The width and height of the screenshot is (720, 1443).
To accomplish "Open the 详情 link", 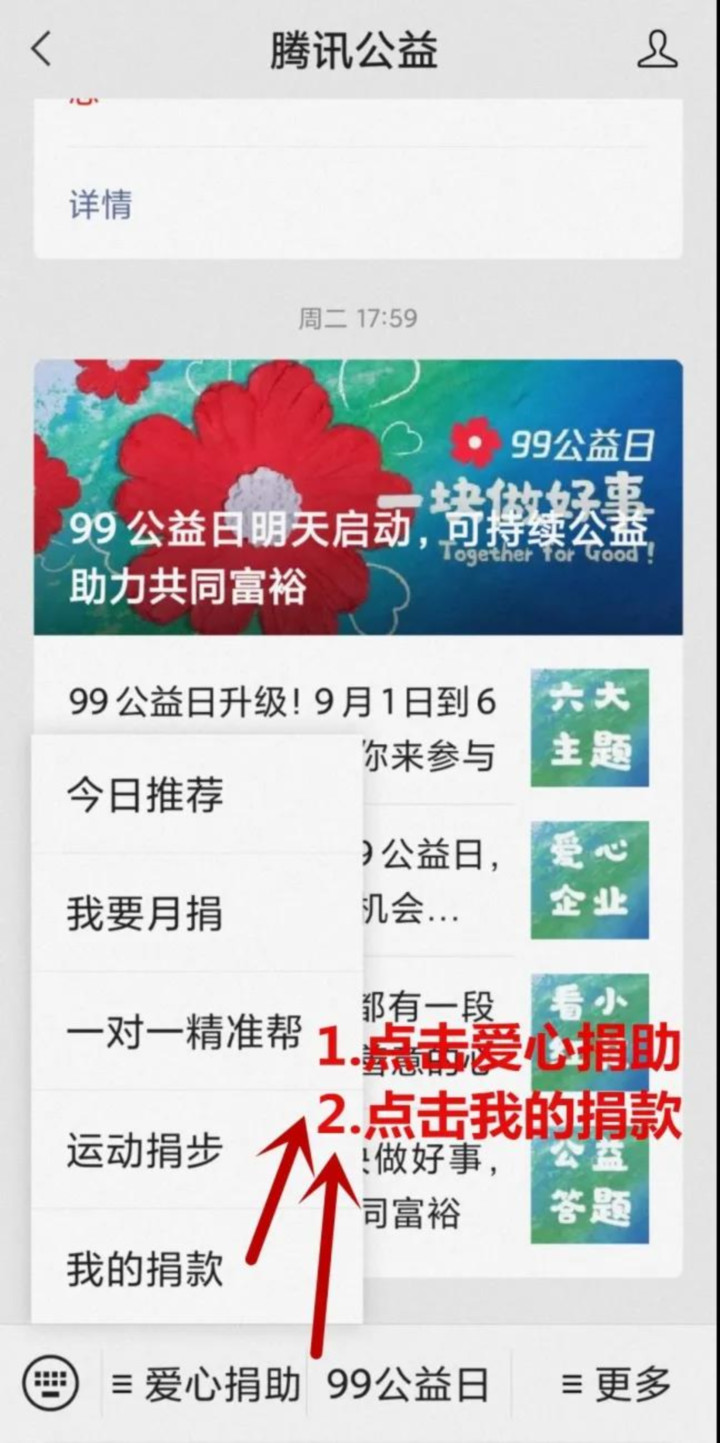I will (100, 205).
